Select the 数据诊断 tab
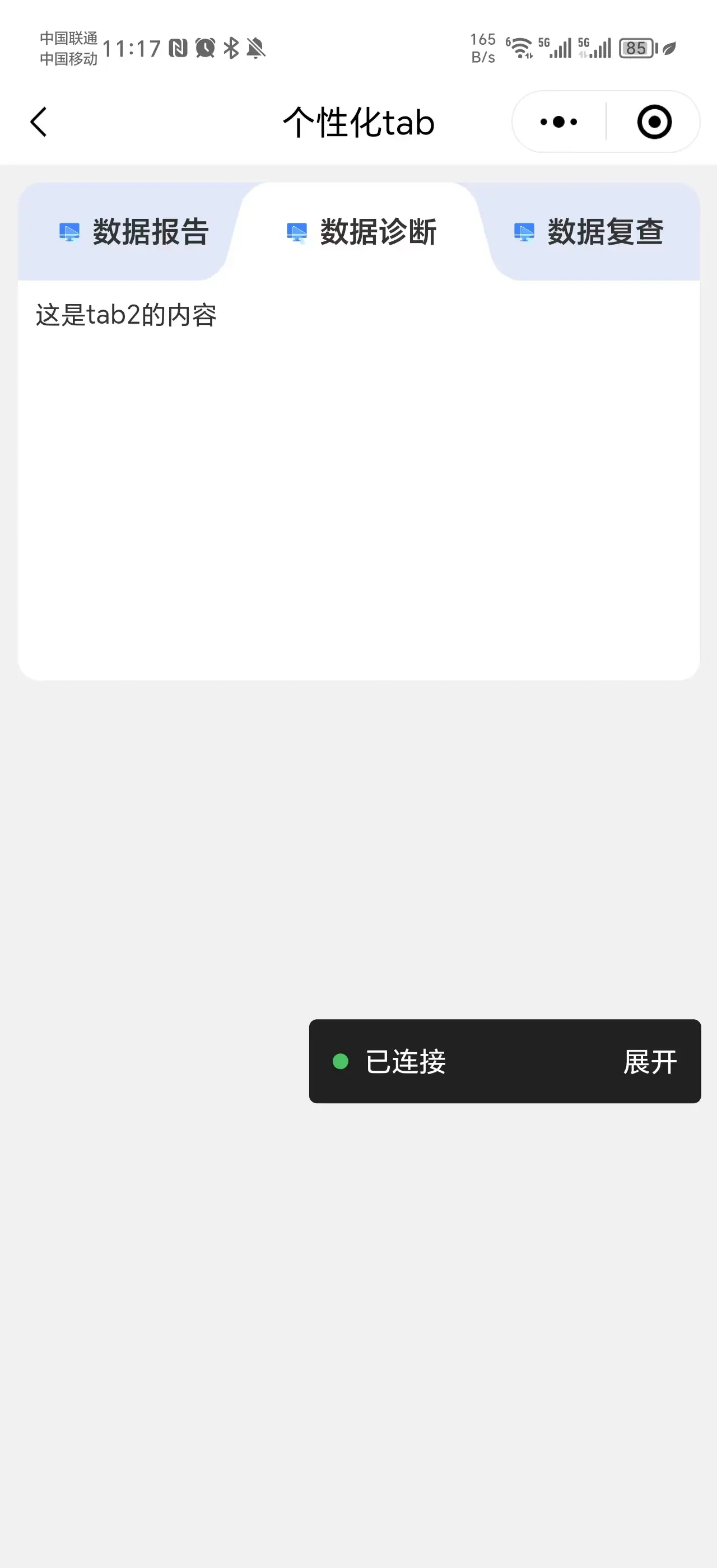717x1568 pixels. pos(361,232)
